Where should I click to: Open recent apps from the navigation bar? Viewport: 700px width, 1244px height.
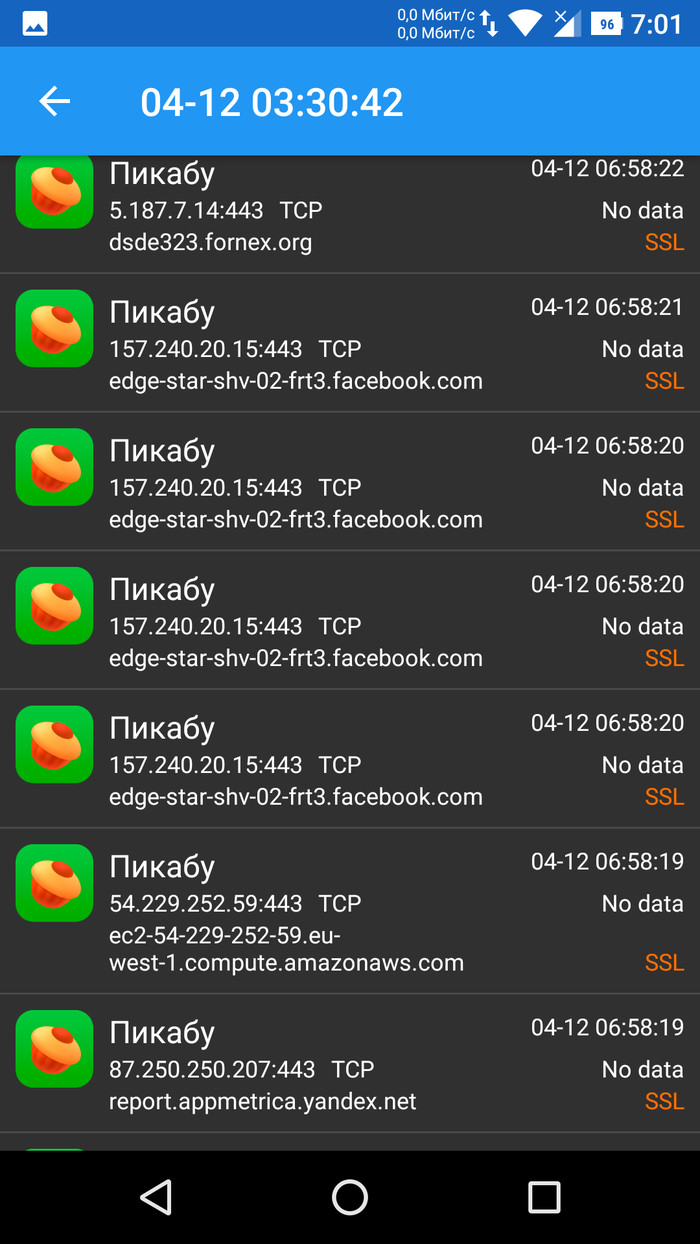(x=544, y=1196)
